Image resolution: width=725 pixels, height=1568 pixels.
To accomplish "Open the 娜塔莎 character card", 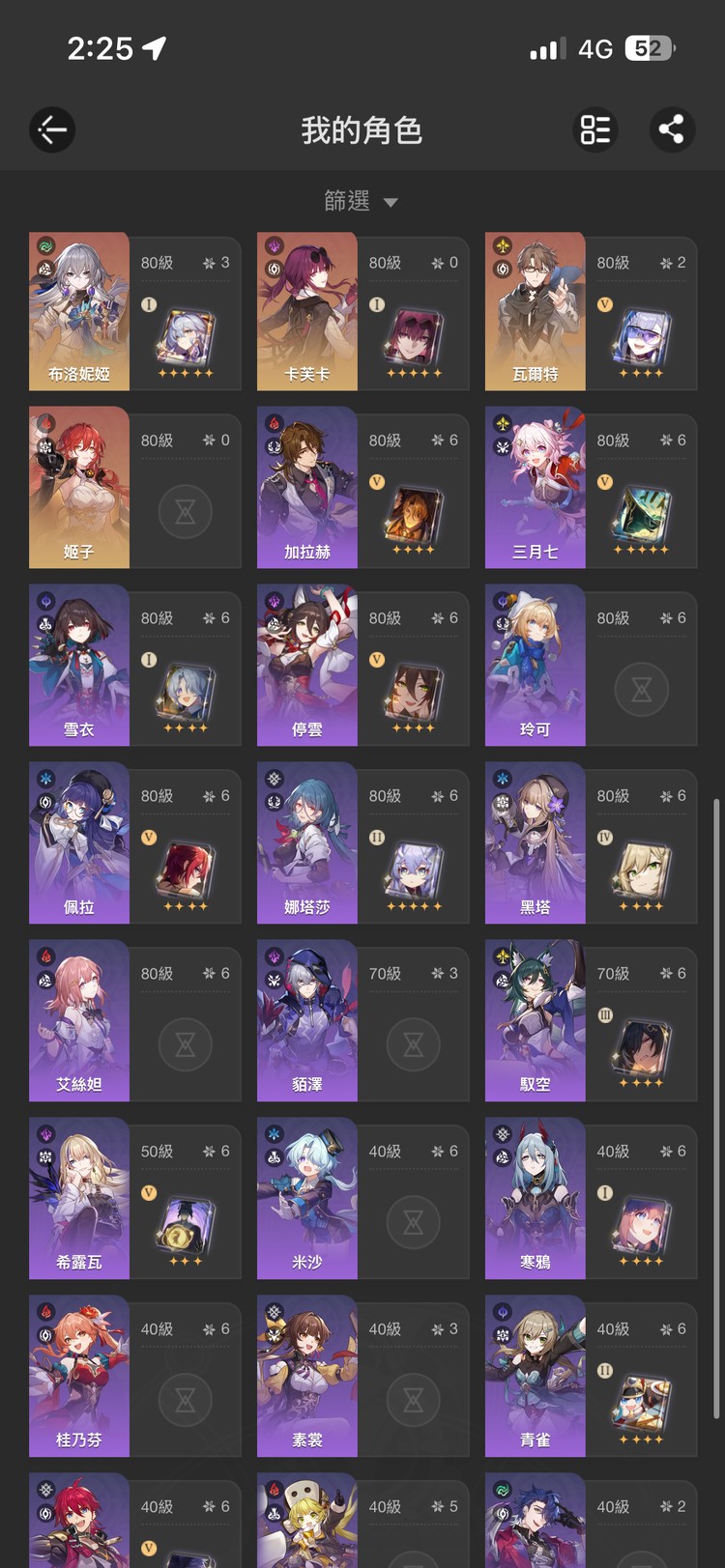I will point(362,844).
